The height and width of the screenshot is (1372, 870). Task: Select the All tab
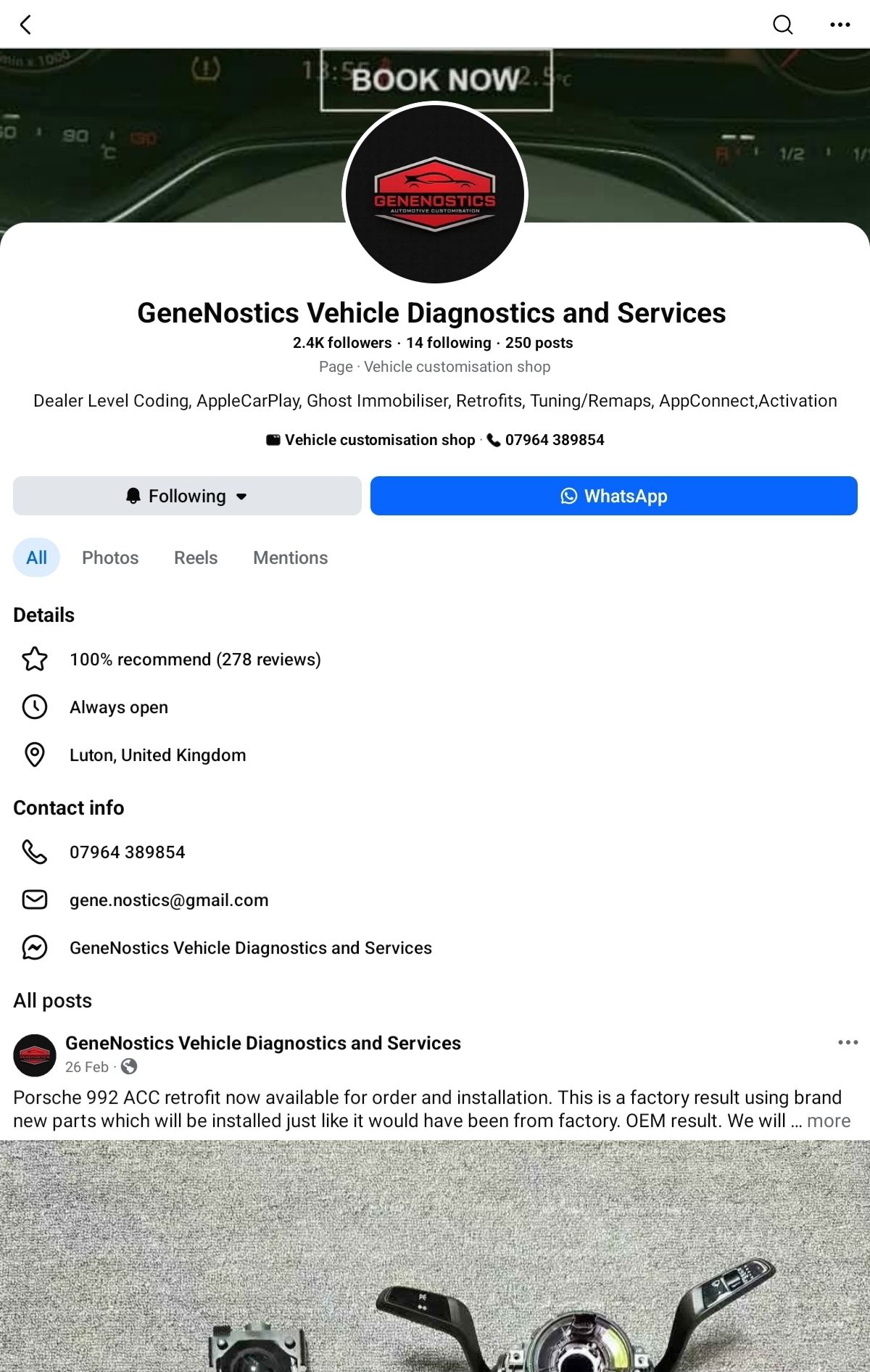pyautogui.click(x=36, y=557)
